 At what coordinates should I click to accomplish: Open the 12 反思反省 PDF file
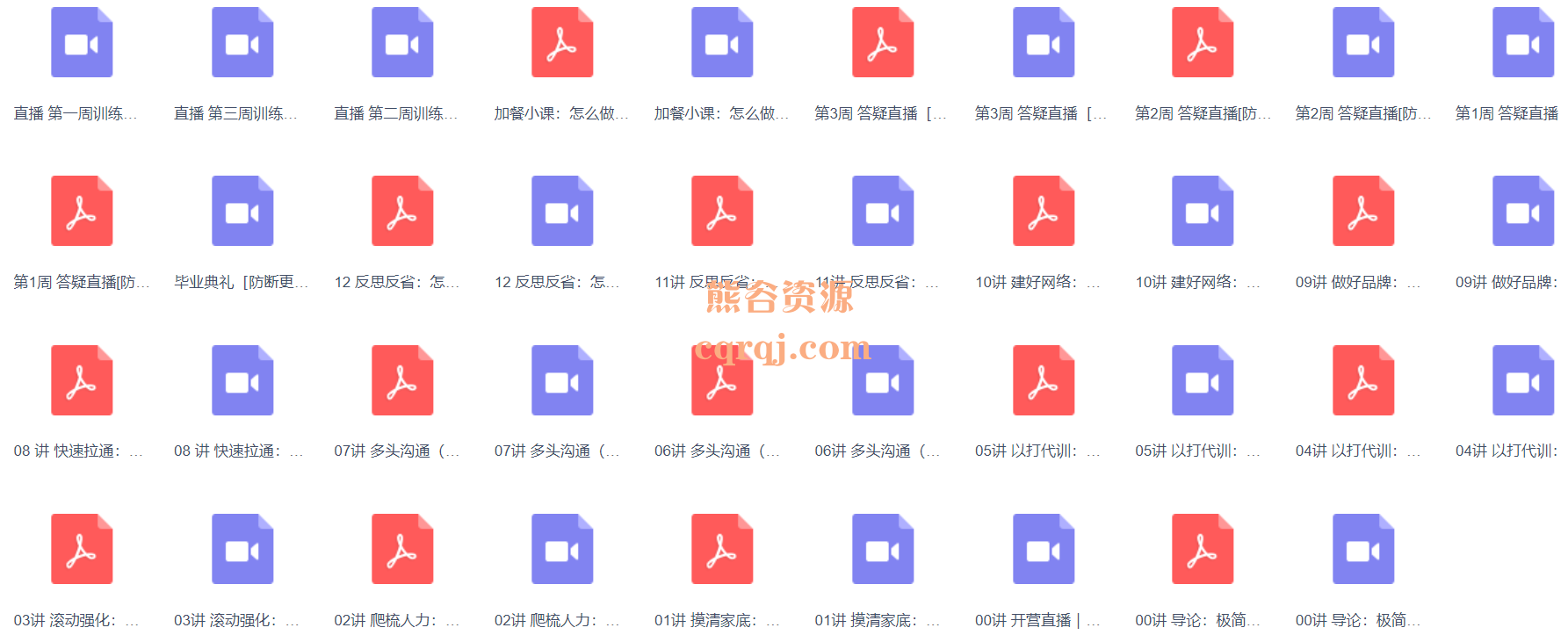click(402, 212)
